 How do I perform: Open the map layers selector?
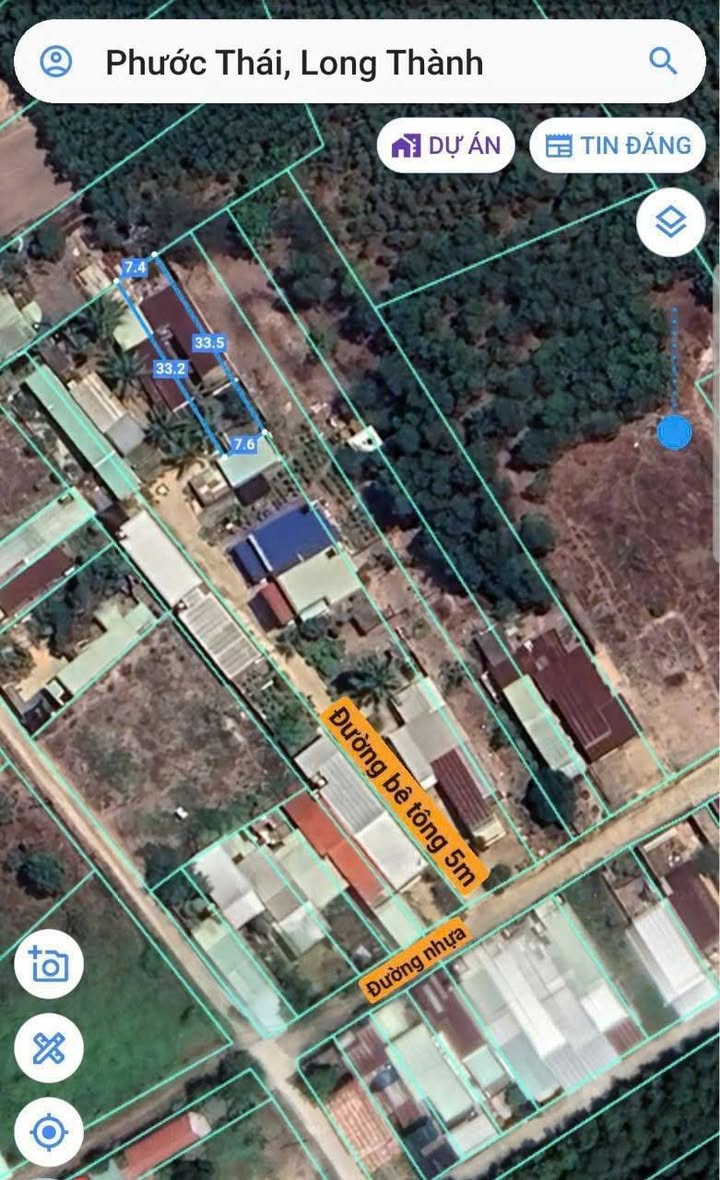coord(670,222)
